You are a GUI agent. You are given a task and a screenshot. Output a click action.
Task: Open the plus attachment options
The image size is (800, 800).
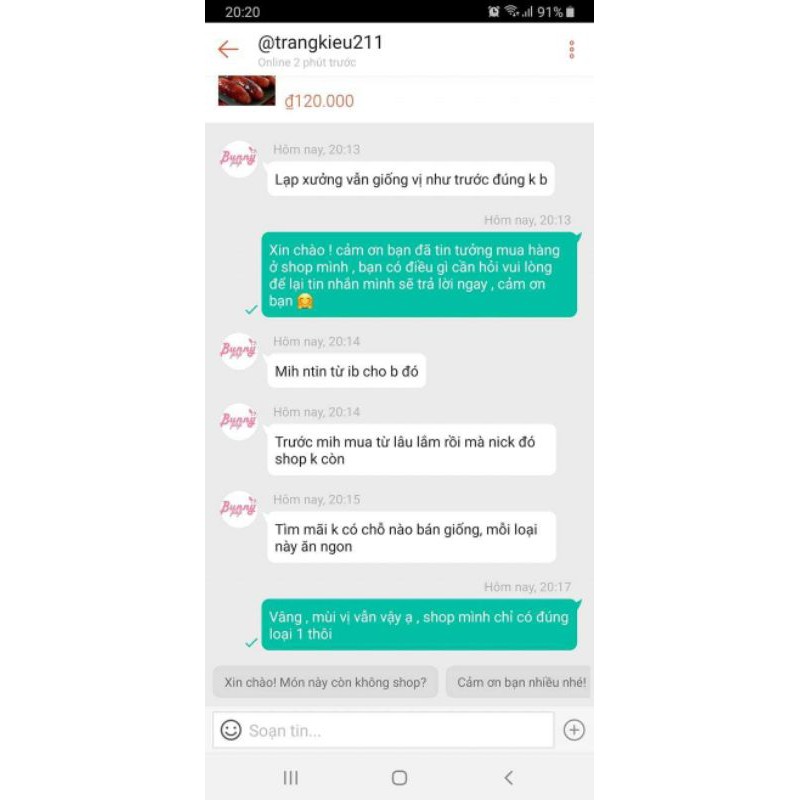[x=574, y=730]
